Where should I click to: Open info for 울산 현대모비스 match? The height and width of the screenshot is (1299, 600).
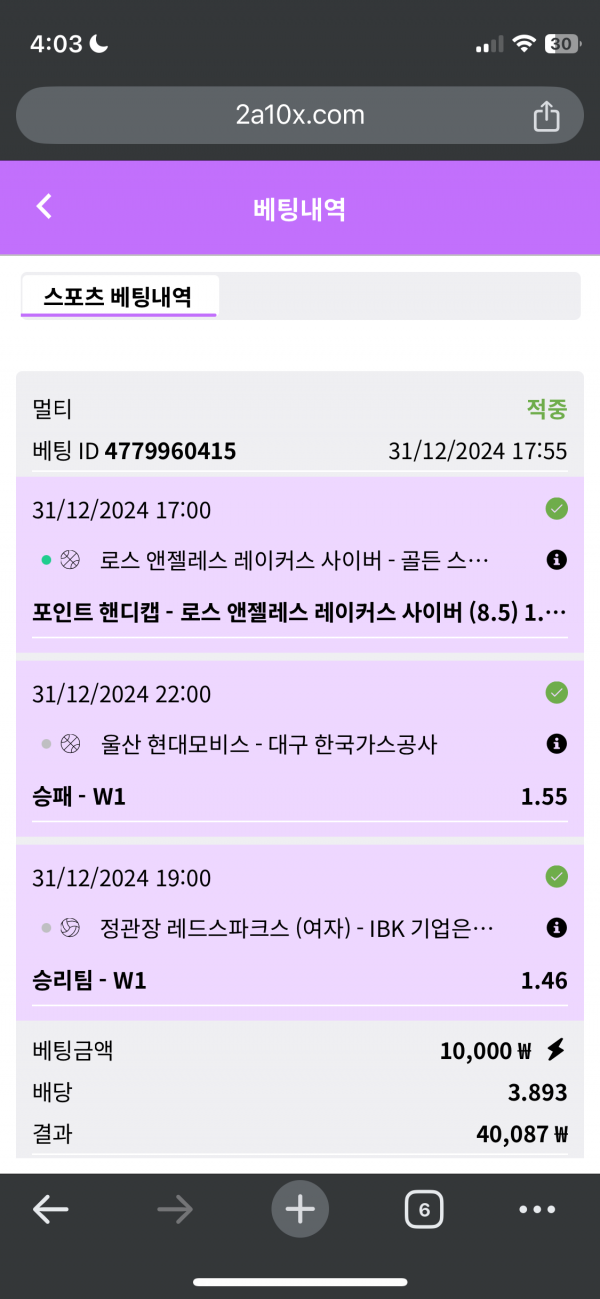[557, 743]
